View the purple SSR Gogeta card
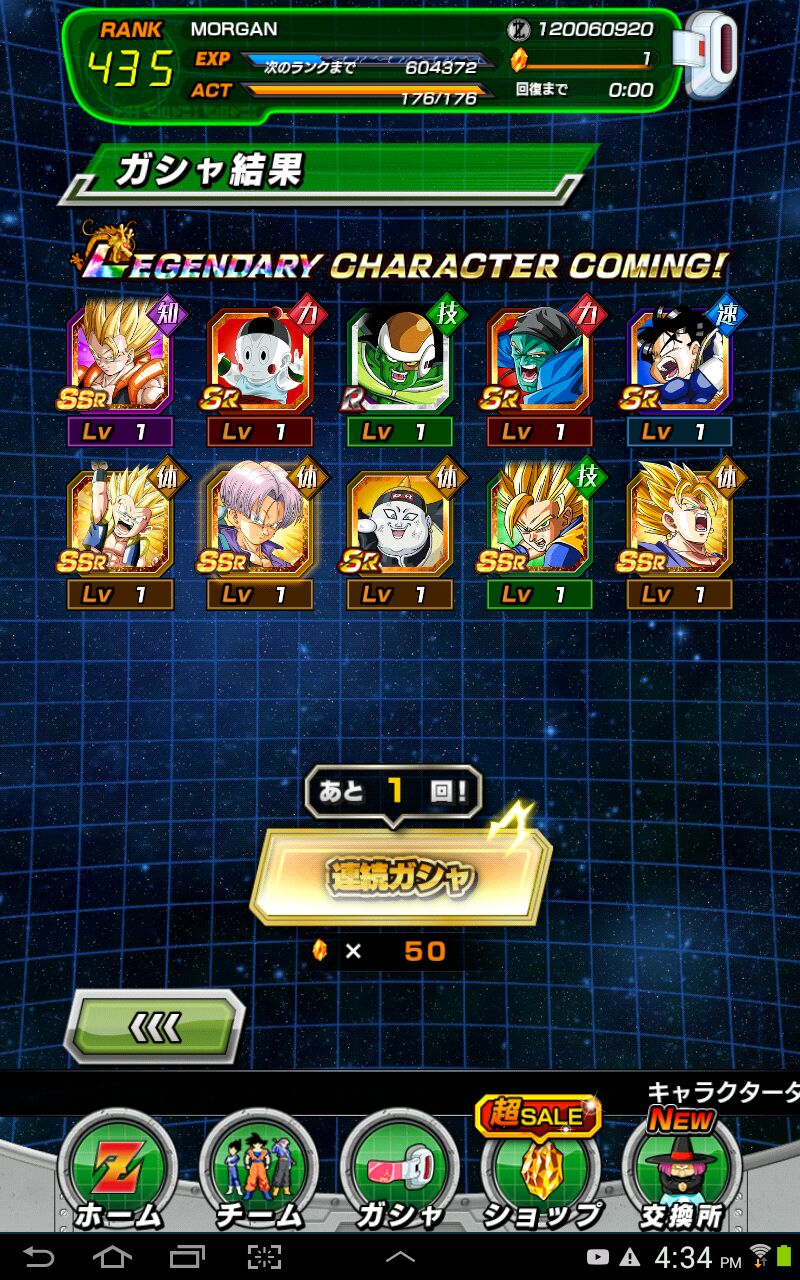This screenshot has height=1280, width=800. [120, 357]
